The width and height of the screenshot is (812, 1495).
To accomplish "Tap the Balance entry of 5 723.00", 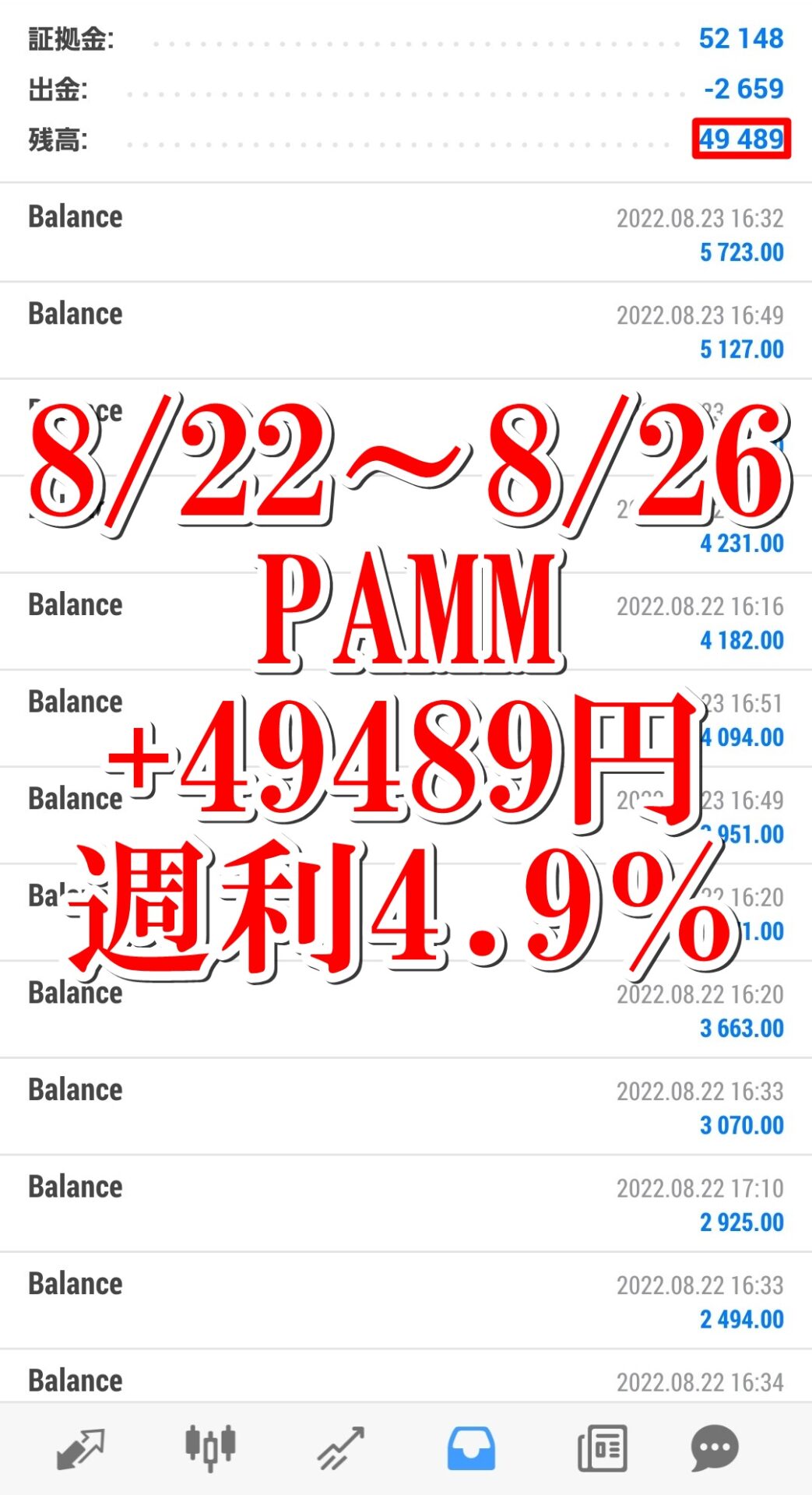I will 406,234.
